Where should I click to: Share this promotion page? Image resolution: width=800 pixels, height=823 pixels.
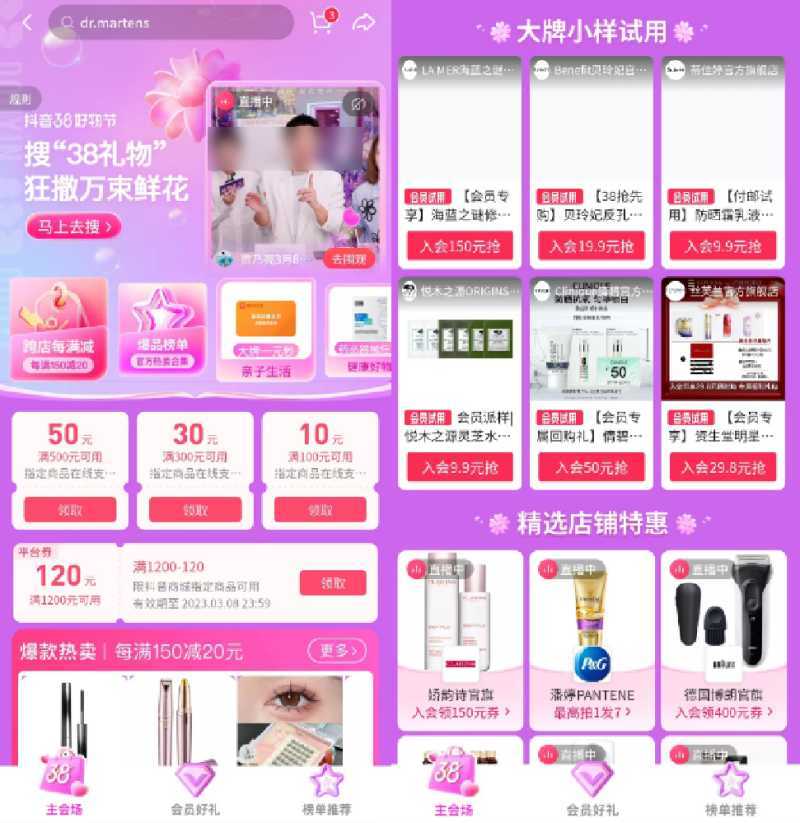tap(364, 22)
